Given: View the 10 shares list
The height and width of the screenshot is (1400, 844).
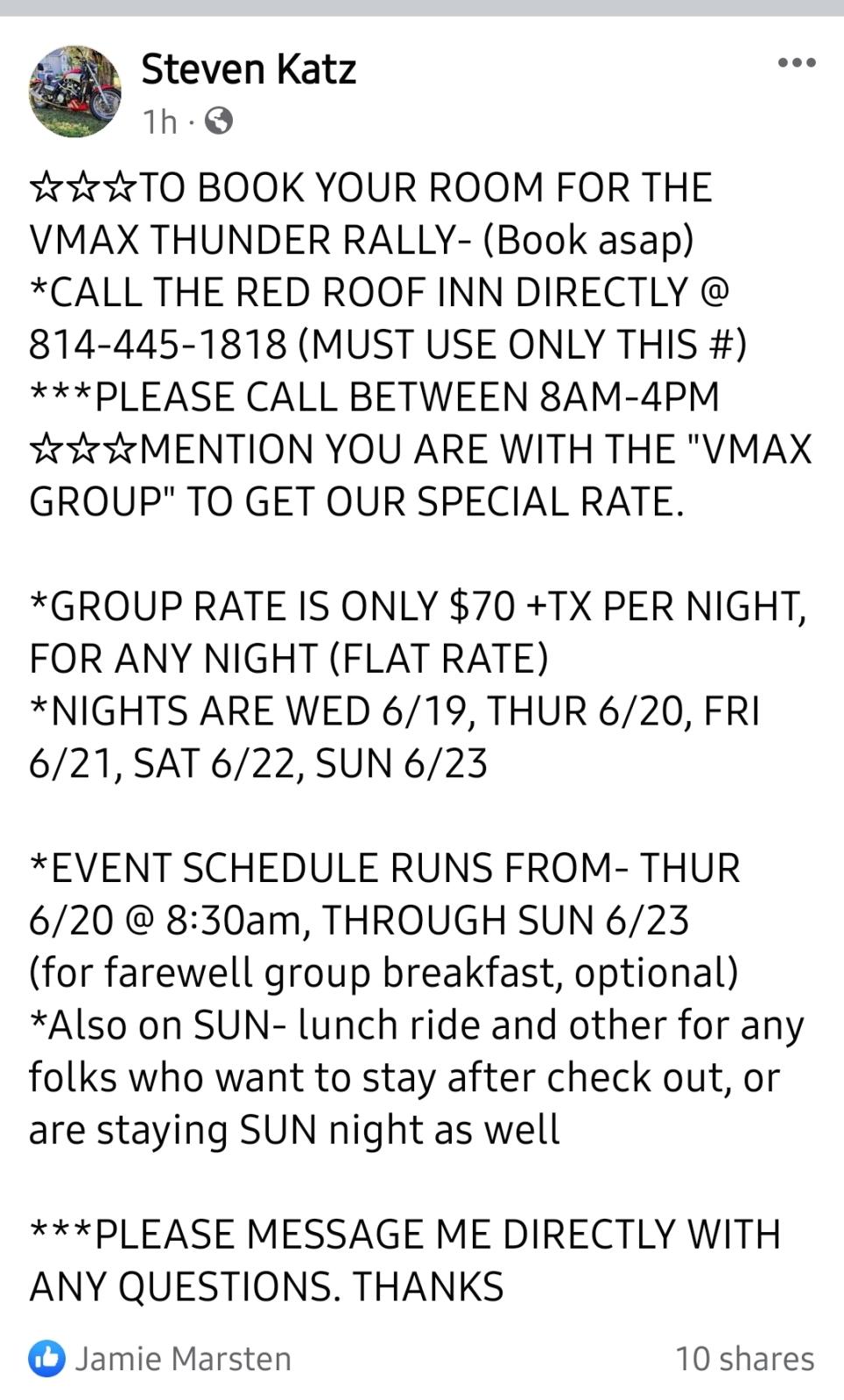Looking at the screenshot, I should click(744, 1358).
